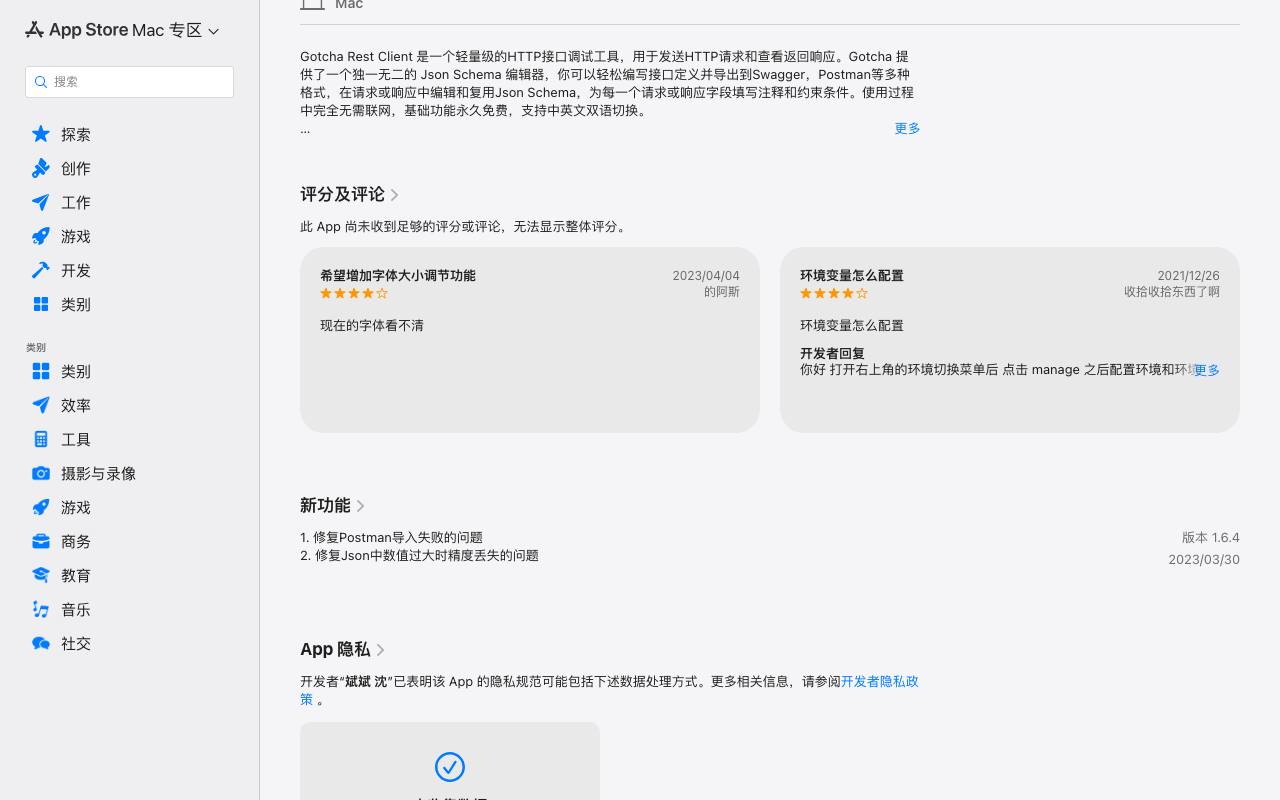
Task: Open the 新功能 version history
Action: [333, 505]
